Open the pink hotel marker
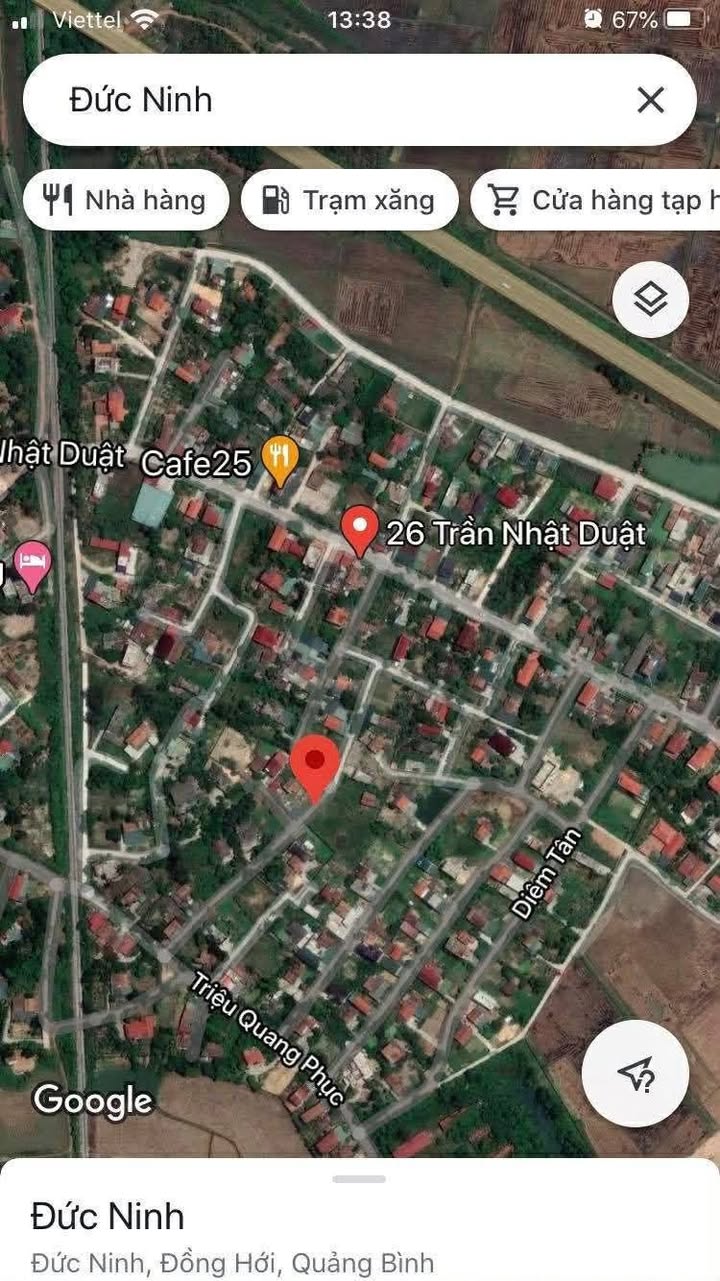 tap(33, 566)
